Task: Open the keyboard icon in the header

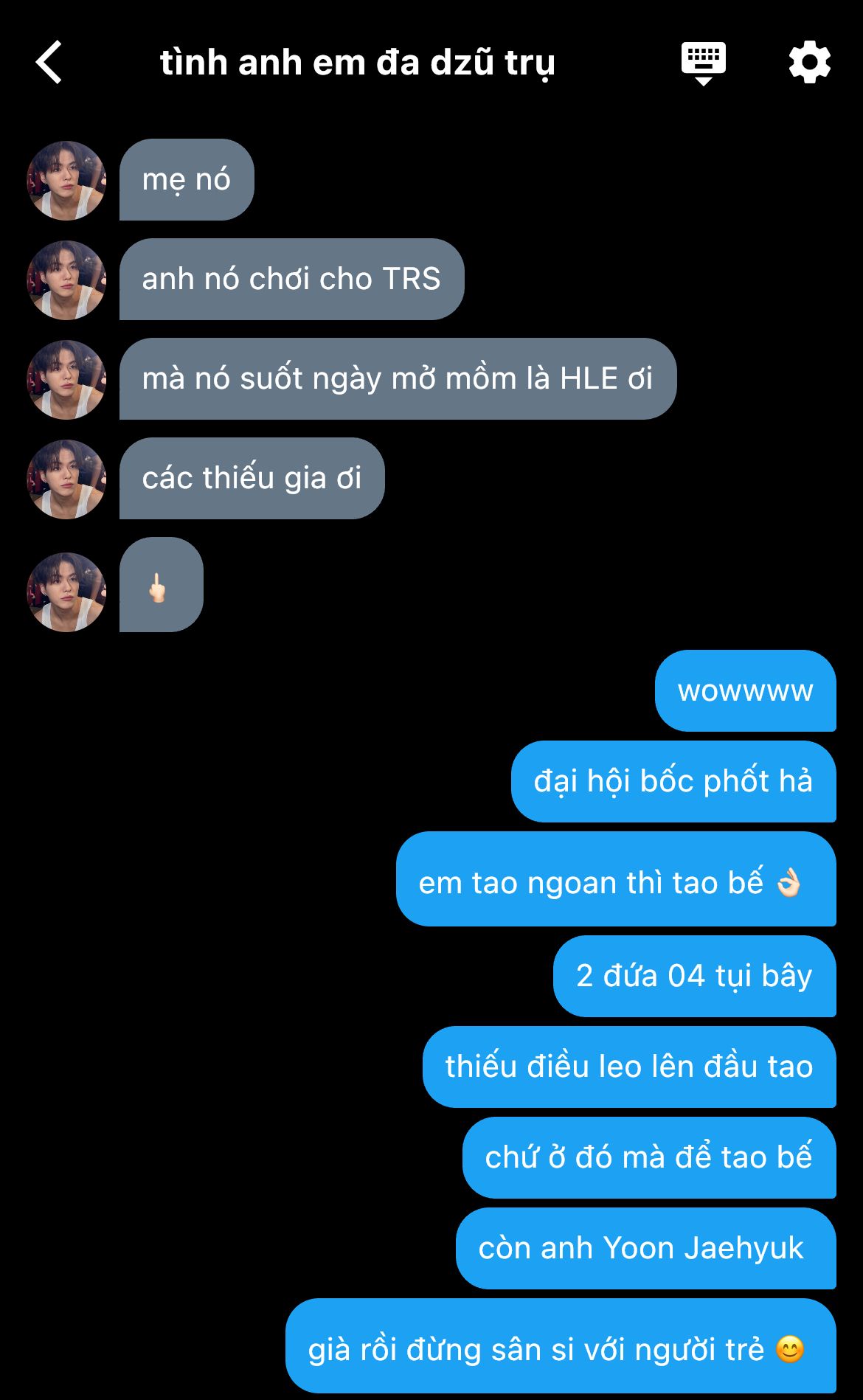Action: point(703,63)
